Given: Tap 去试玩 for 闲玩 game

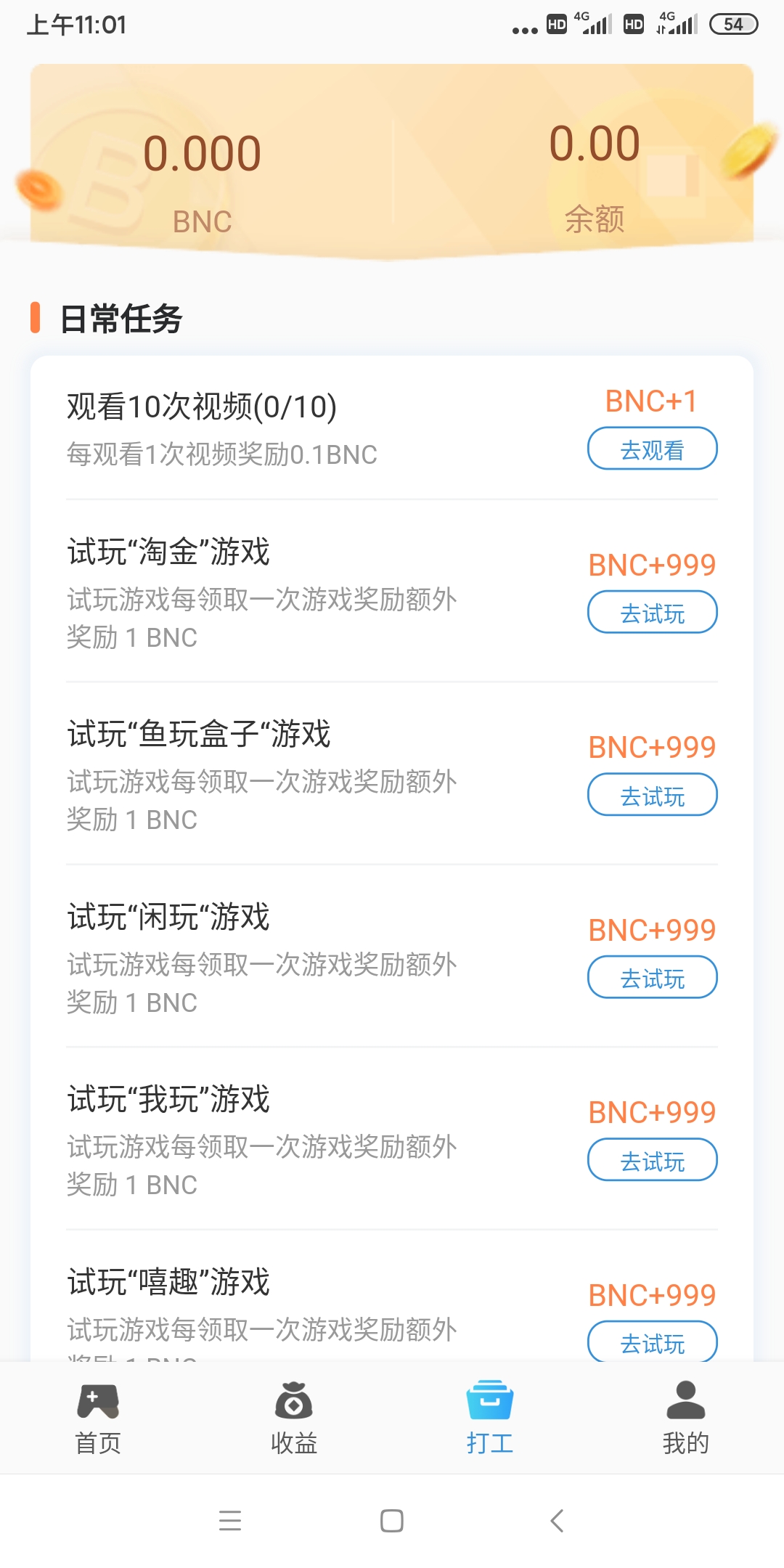Looking at the screenshot, I should (651, 978).
